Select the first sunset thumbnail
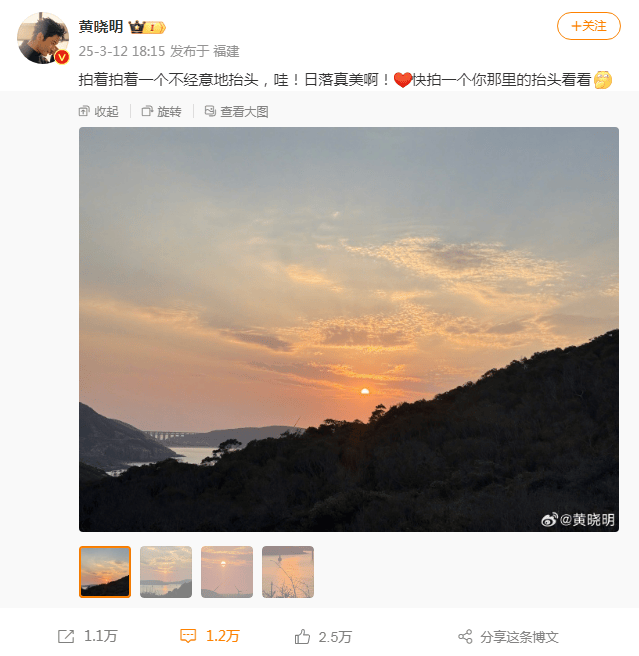This screenshot has height=656, width=639. pyautogui.click(x=105, y=572)
